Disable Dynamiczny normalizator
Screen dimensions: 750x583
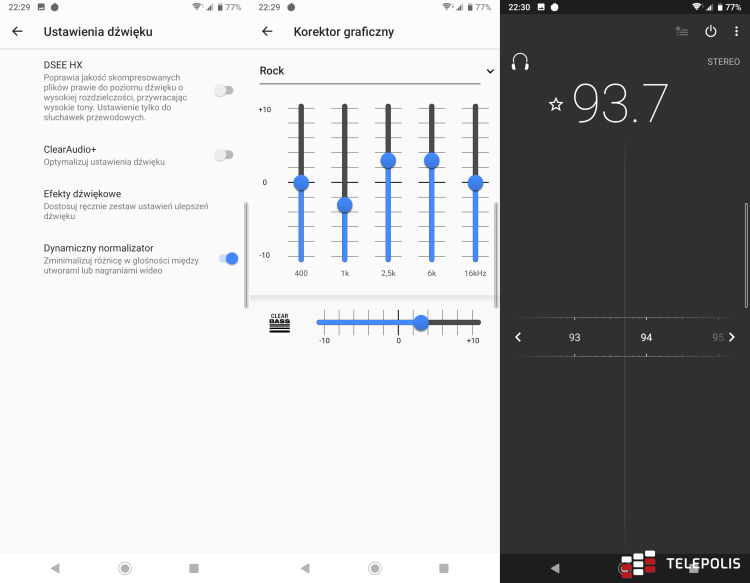(x=227, y=258)
